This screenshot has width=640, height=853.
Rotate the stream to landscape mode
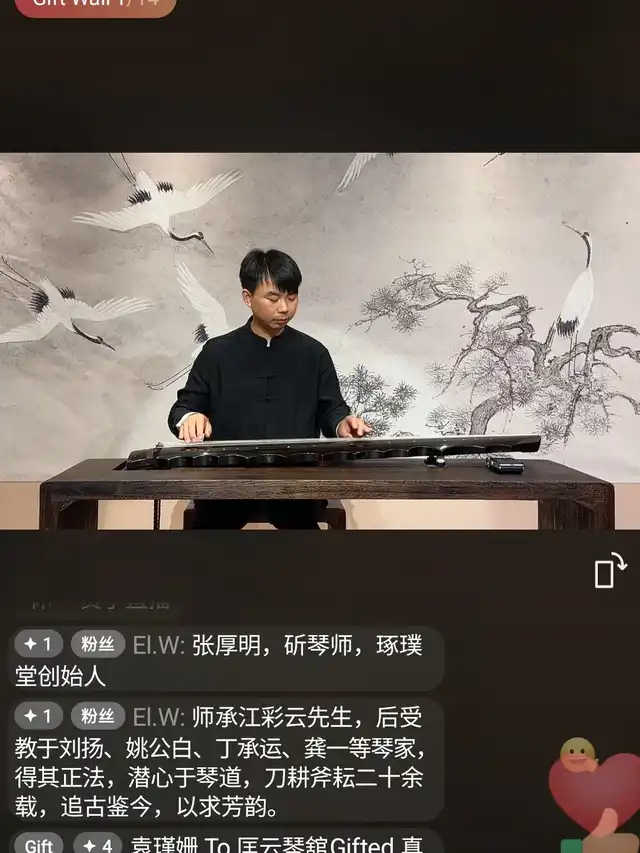pos(610,570)
